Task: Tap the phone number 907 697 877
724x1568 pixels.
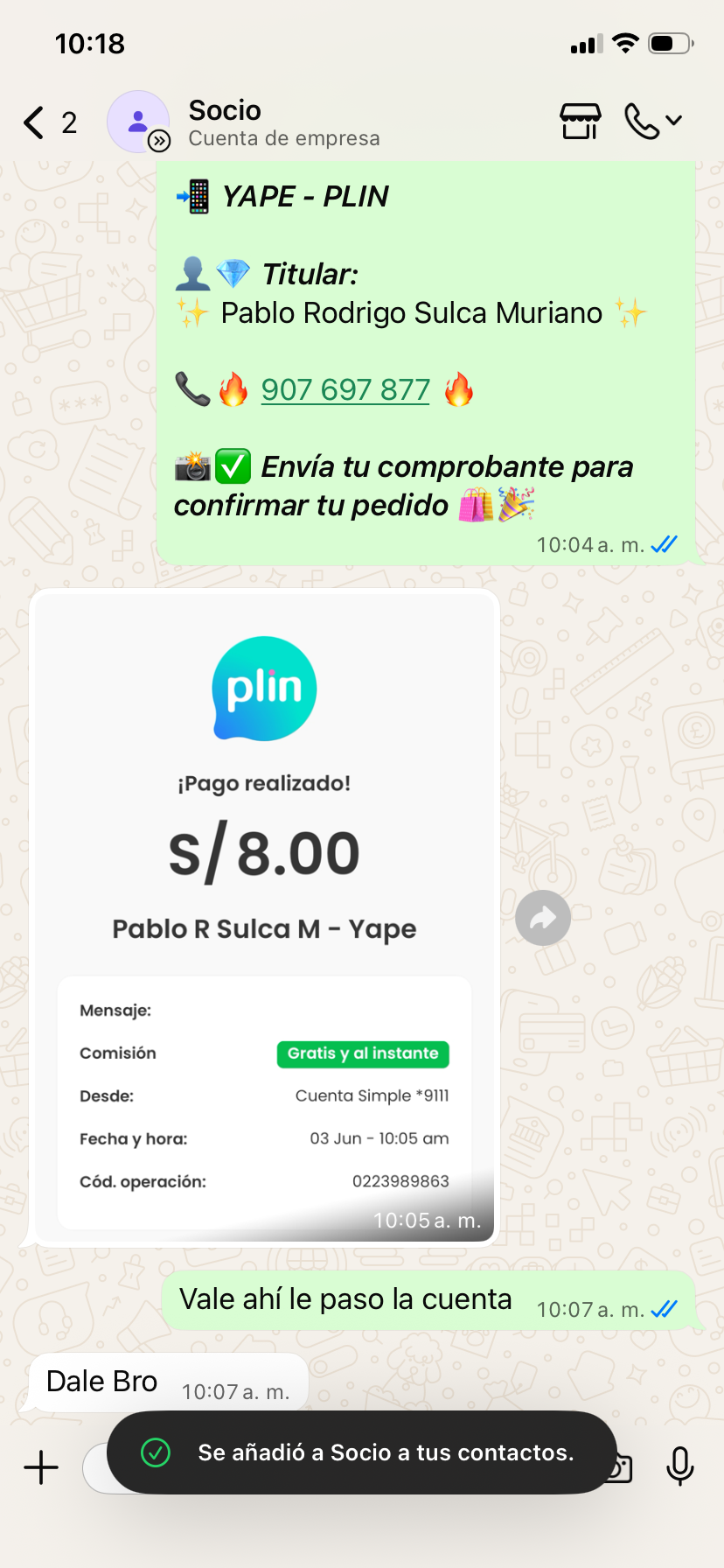Action: (x=345, y=389)
